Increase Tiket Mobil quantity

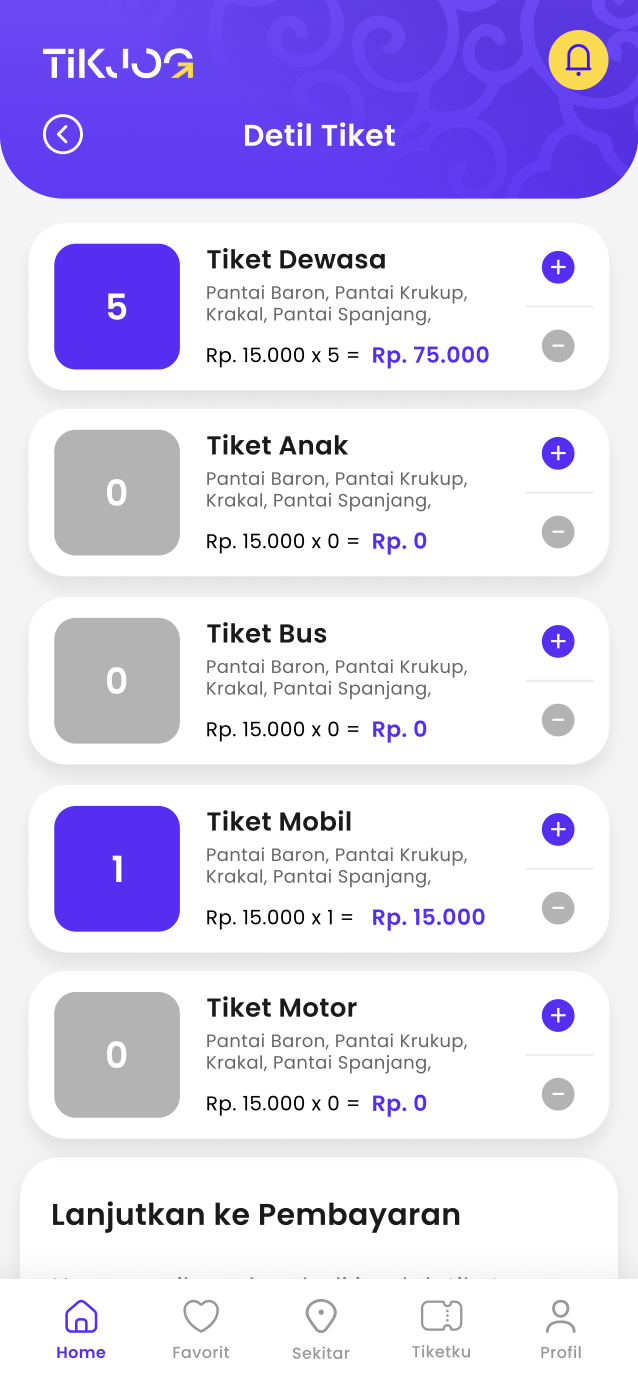558,829
